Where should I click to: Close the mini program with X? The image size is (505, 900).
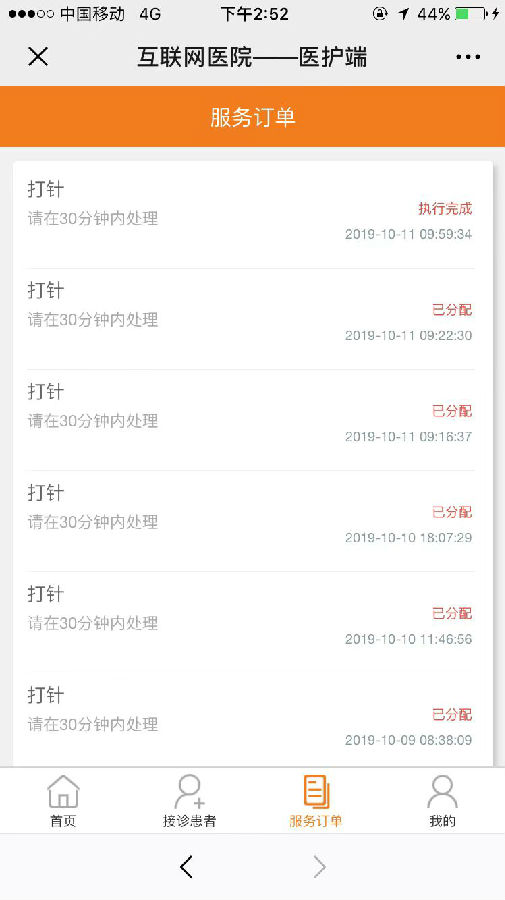click(38, 57)
